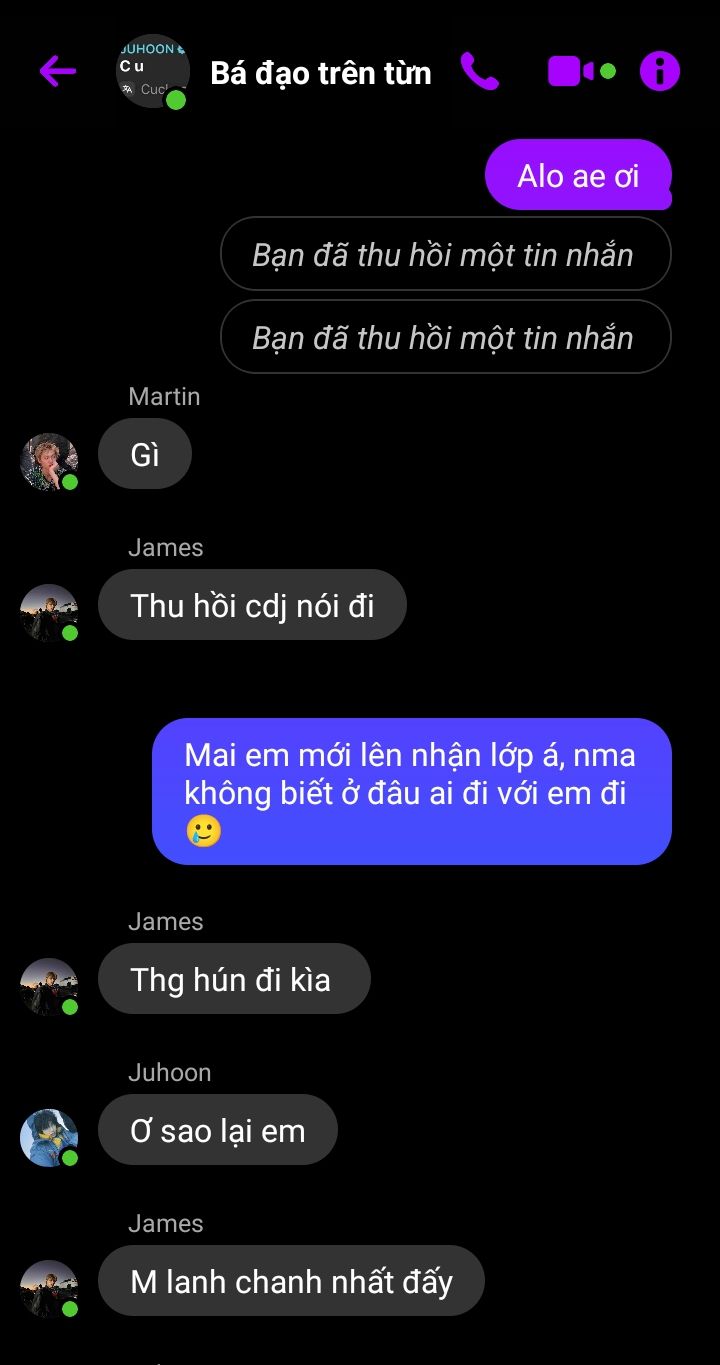Tap Juhoon's profile picture

click(49, 1137)
